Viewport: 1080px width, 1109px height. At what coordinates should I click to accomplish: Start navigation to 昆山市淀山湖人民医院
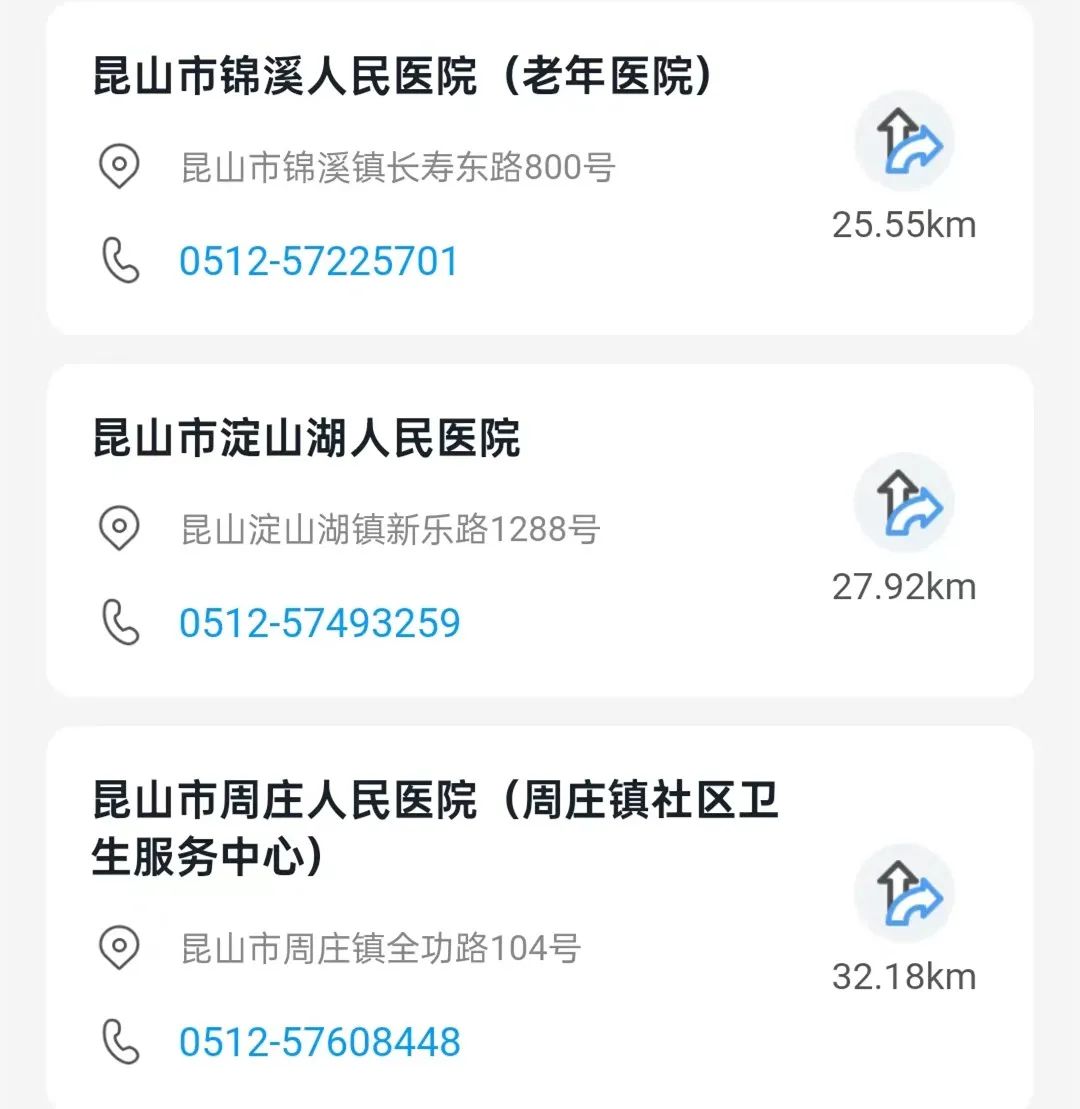pos(904,504)
